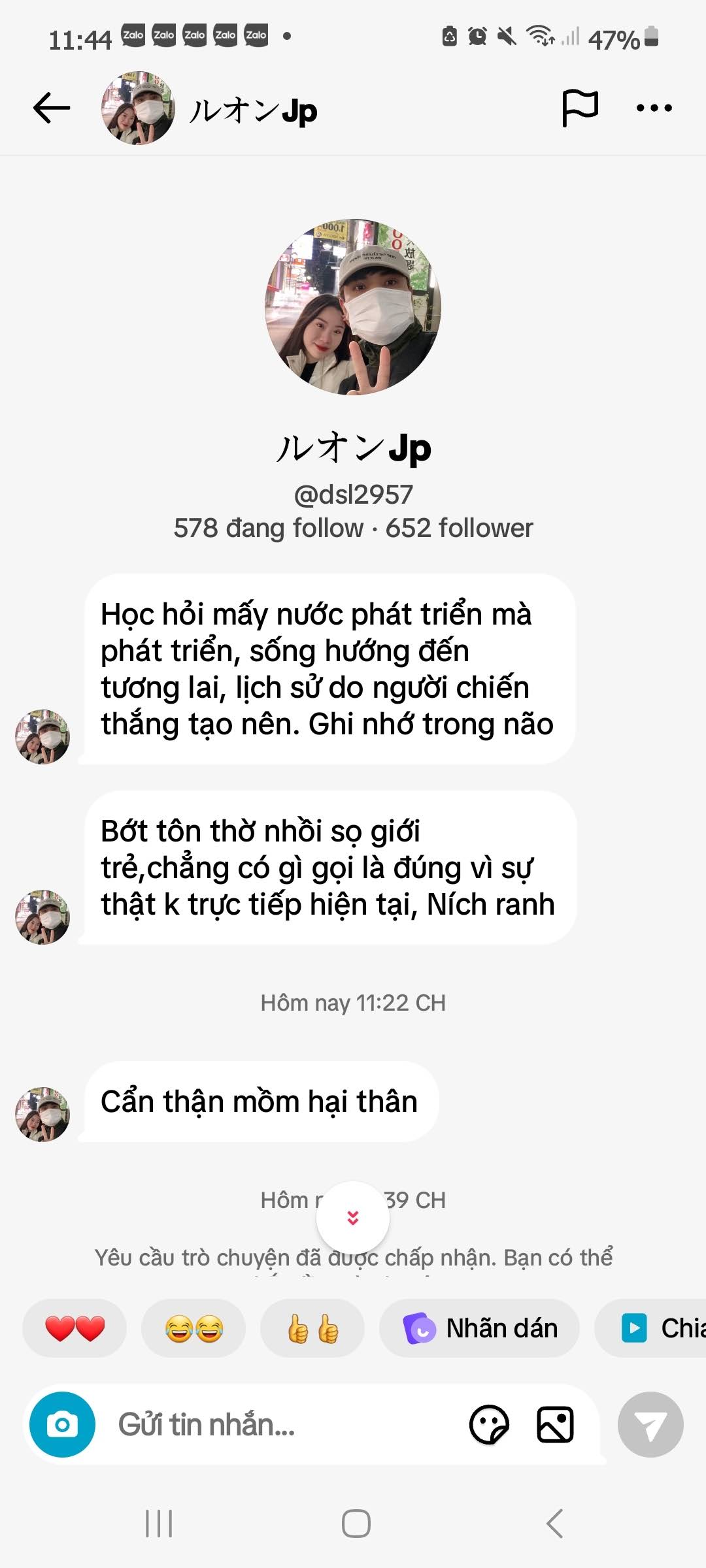Tap the send message button
Image resolution: width=706 pixels, height=1568 pixels.
tap(650, 1424)
